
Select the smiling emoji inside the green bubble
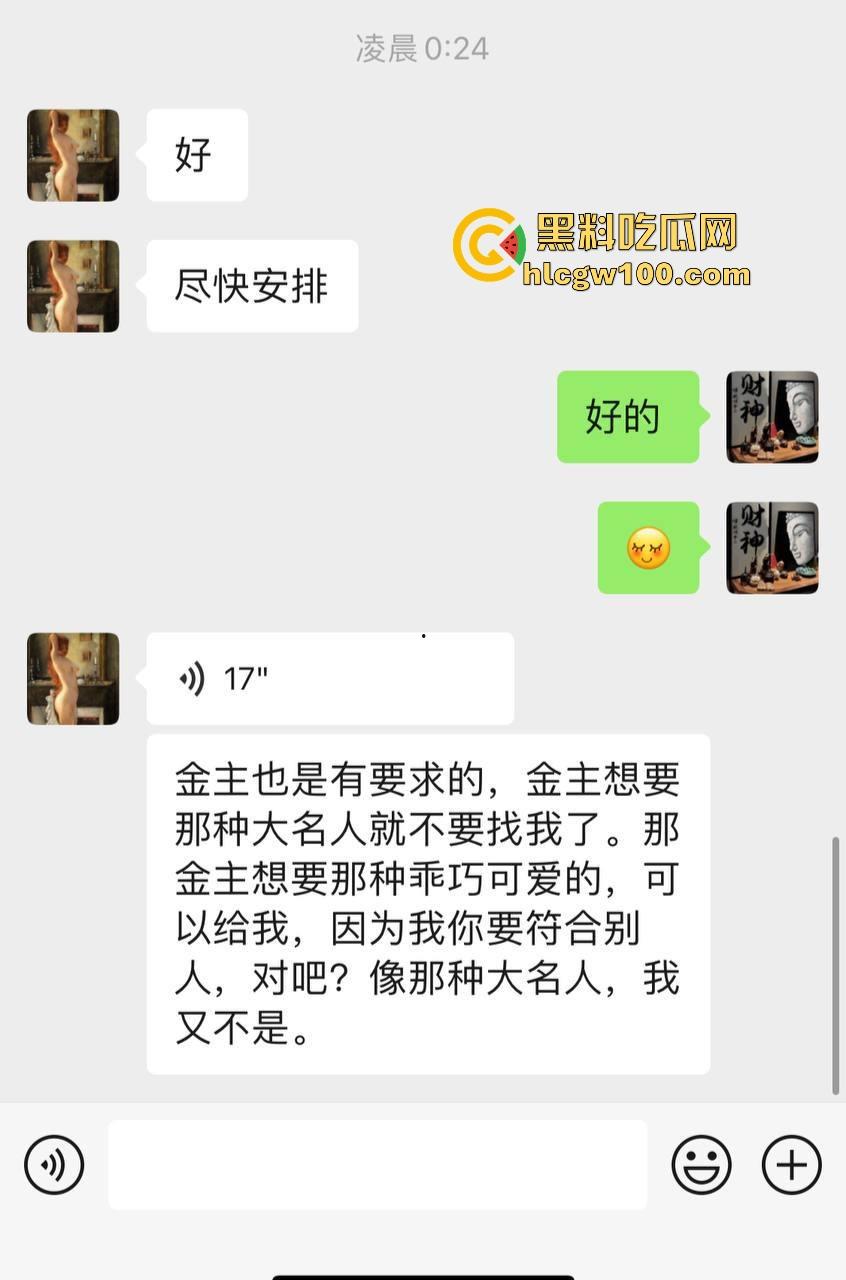(x=649, y=548)
